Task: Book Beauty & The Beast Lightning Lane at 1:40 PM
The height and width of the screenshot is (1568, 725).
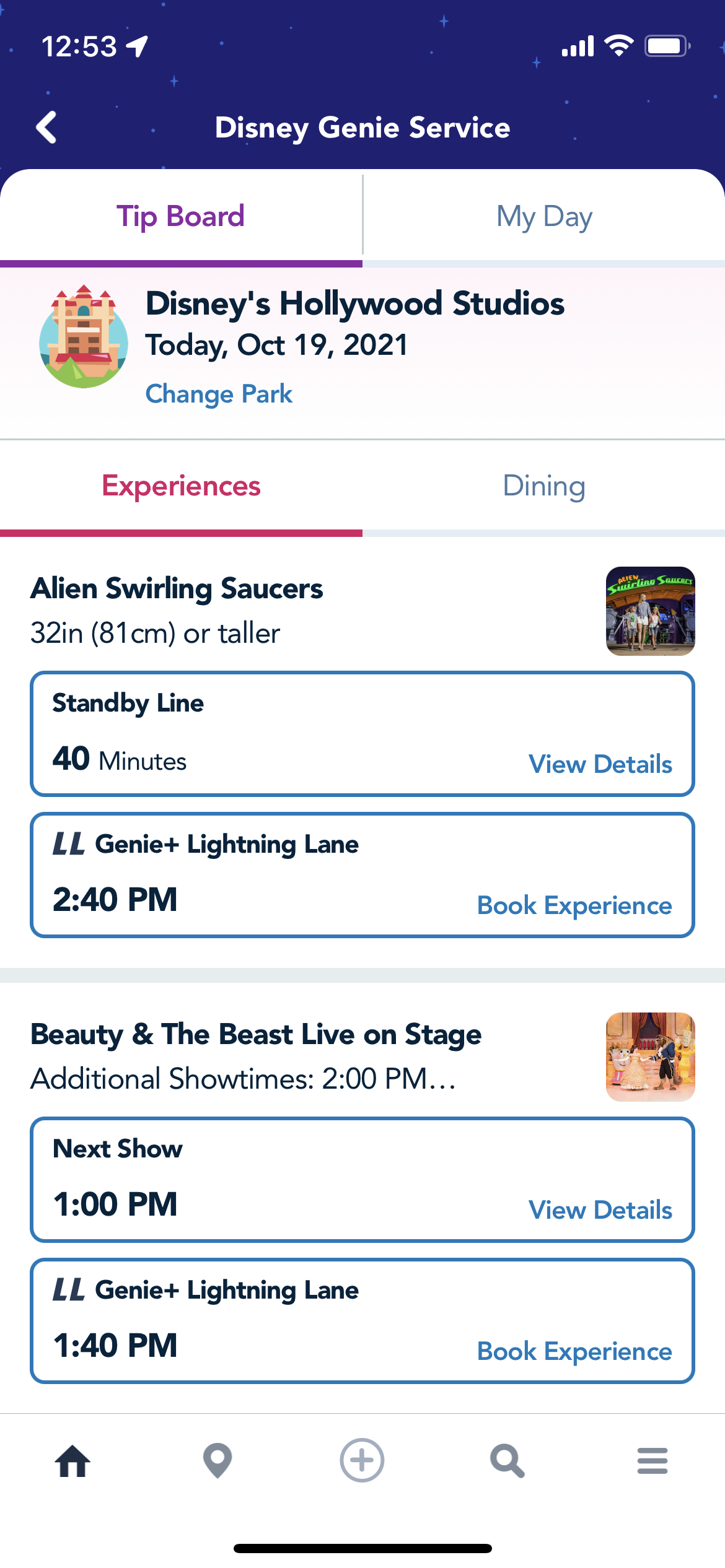Action: (x=574, y=1351)
